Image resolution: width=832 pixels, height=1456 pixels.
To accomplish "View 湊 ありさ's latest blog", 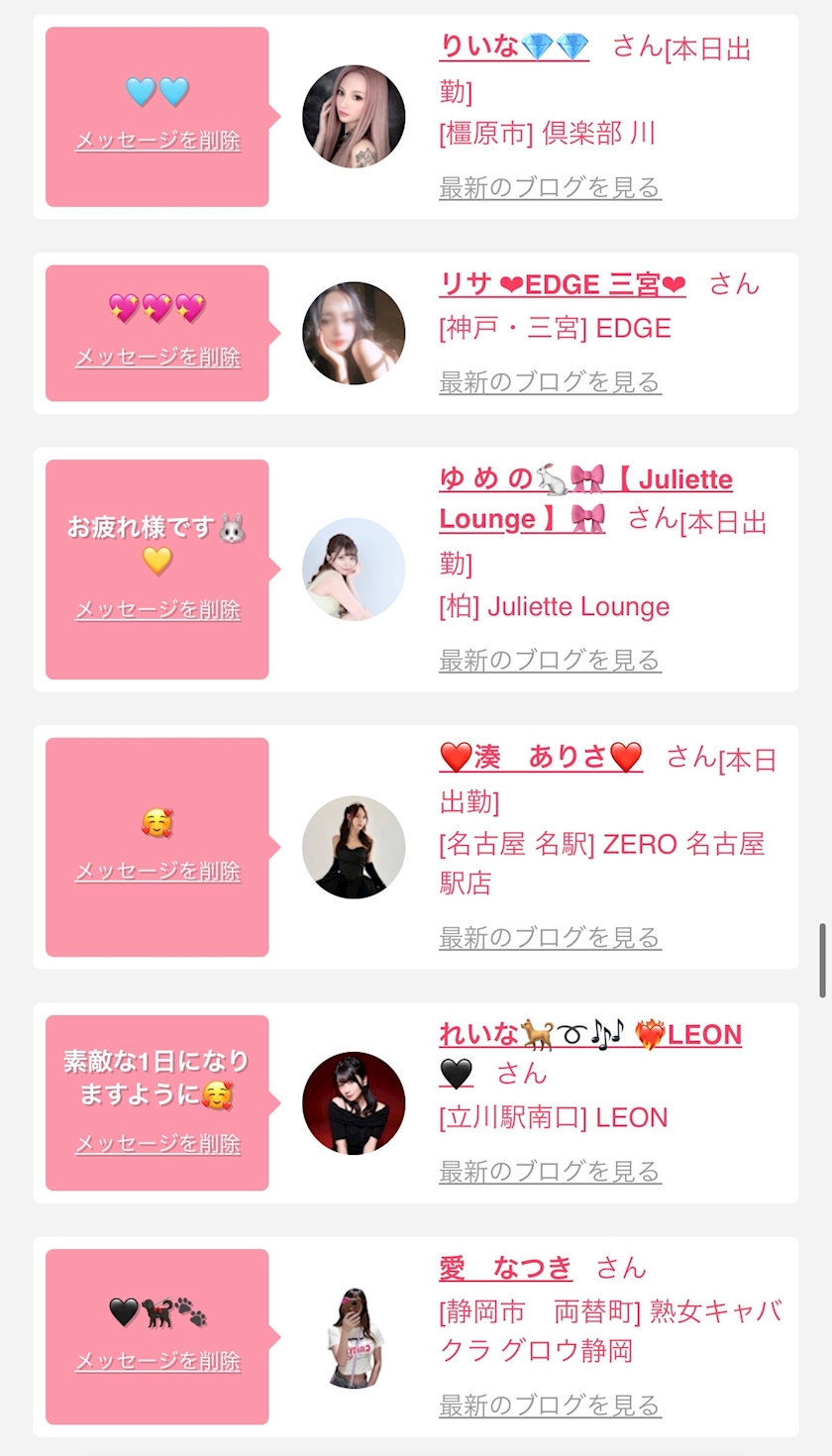I will (550, 937).
